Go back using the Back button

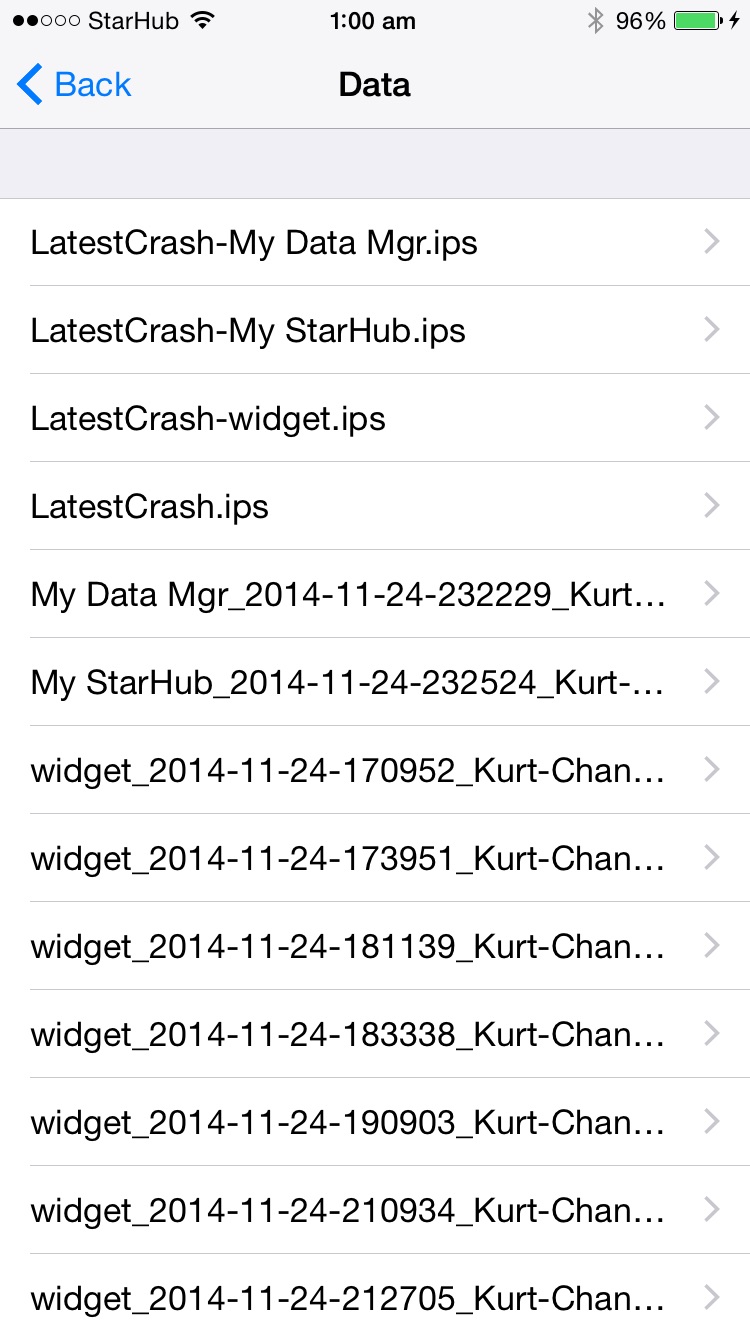tap(74, 85)
